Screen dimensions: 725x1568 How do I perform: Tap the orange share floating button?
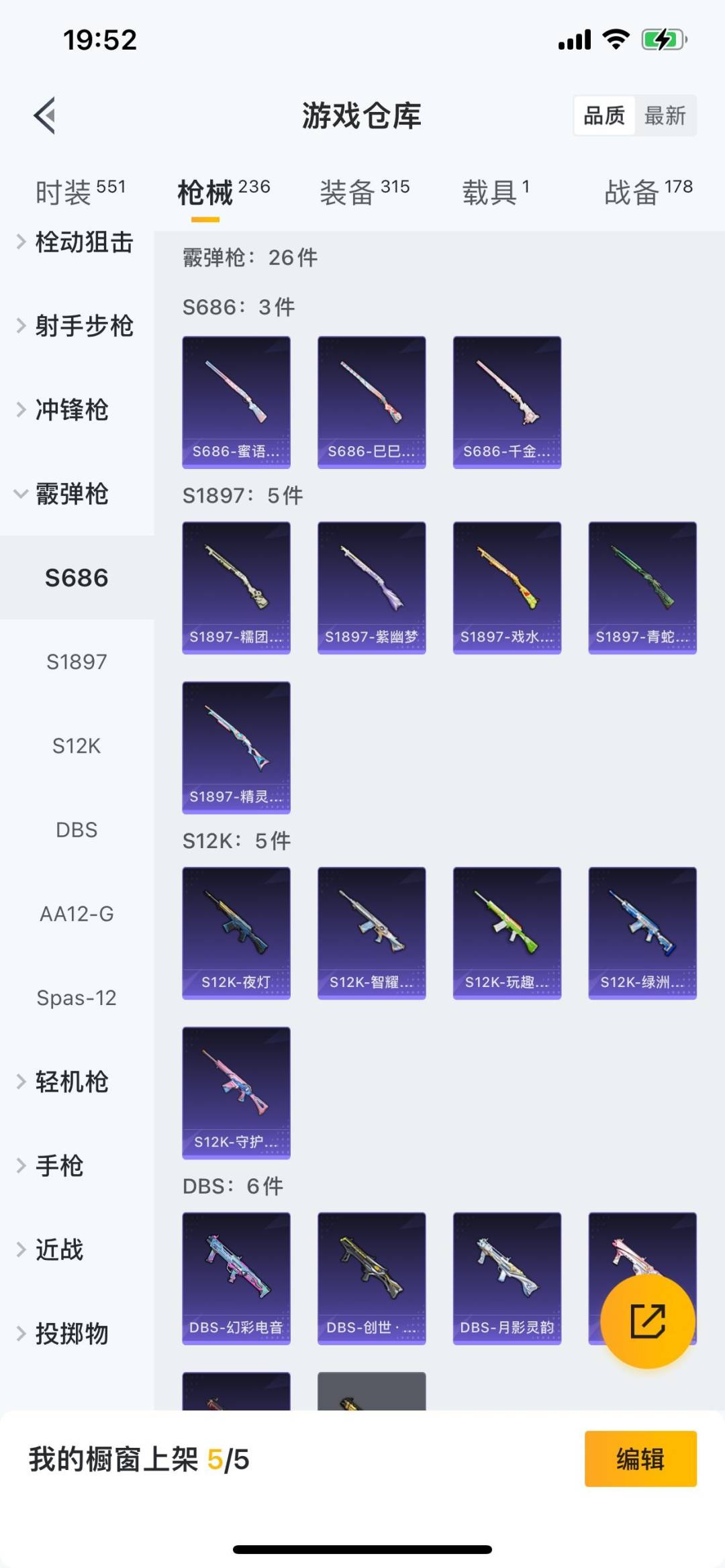pos(647,1321)
